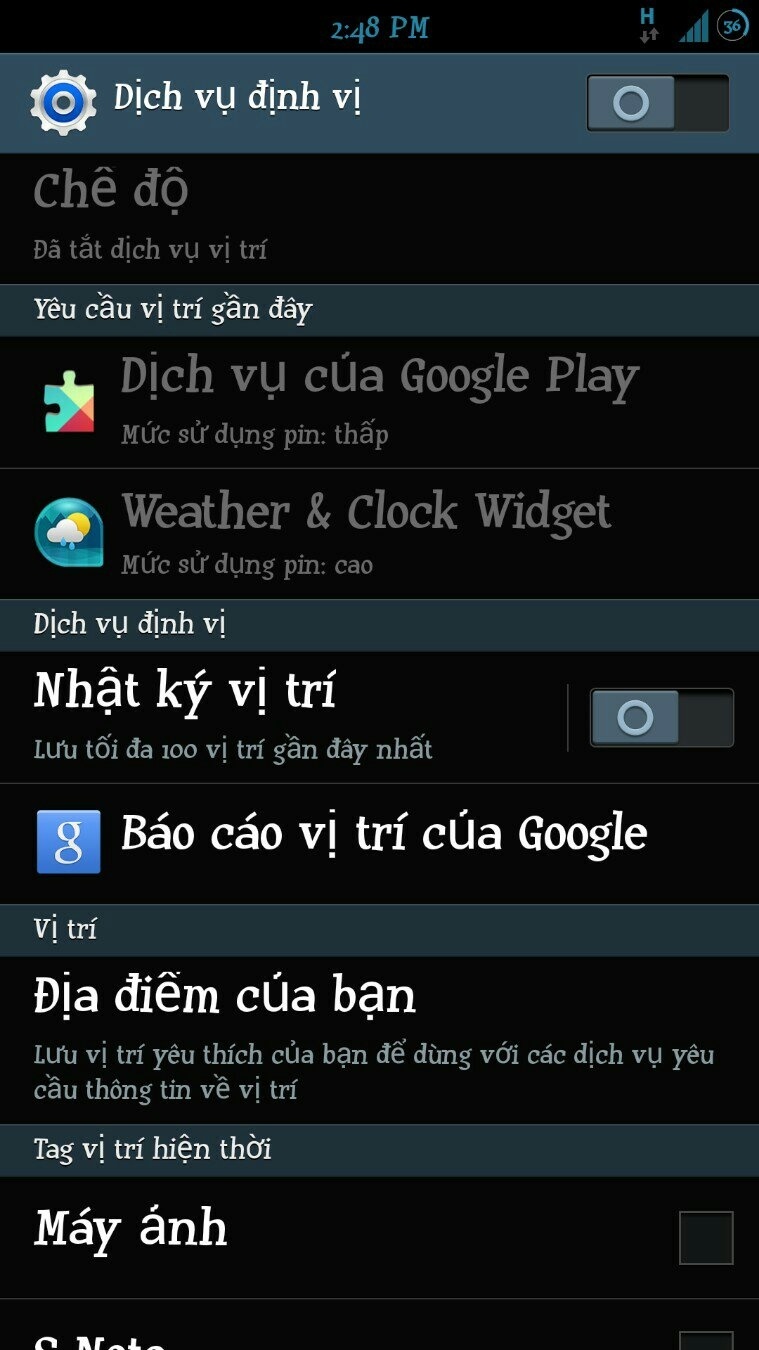This screenshot has height=1350, width=759.
Task: Enable the Nhật ký vị trí toggle
Action: [x=662, y=717]
